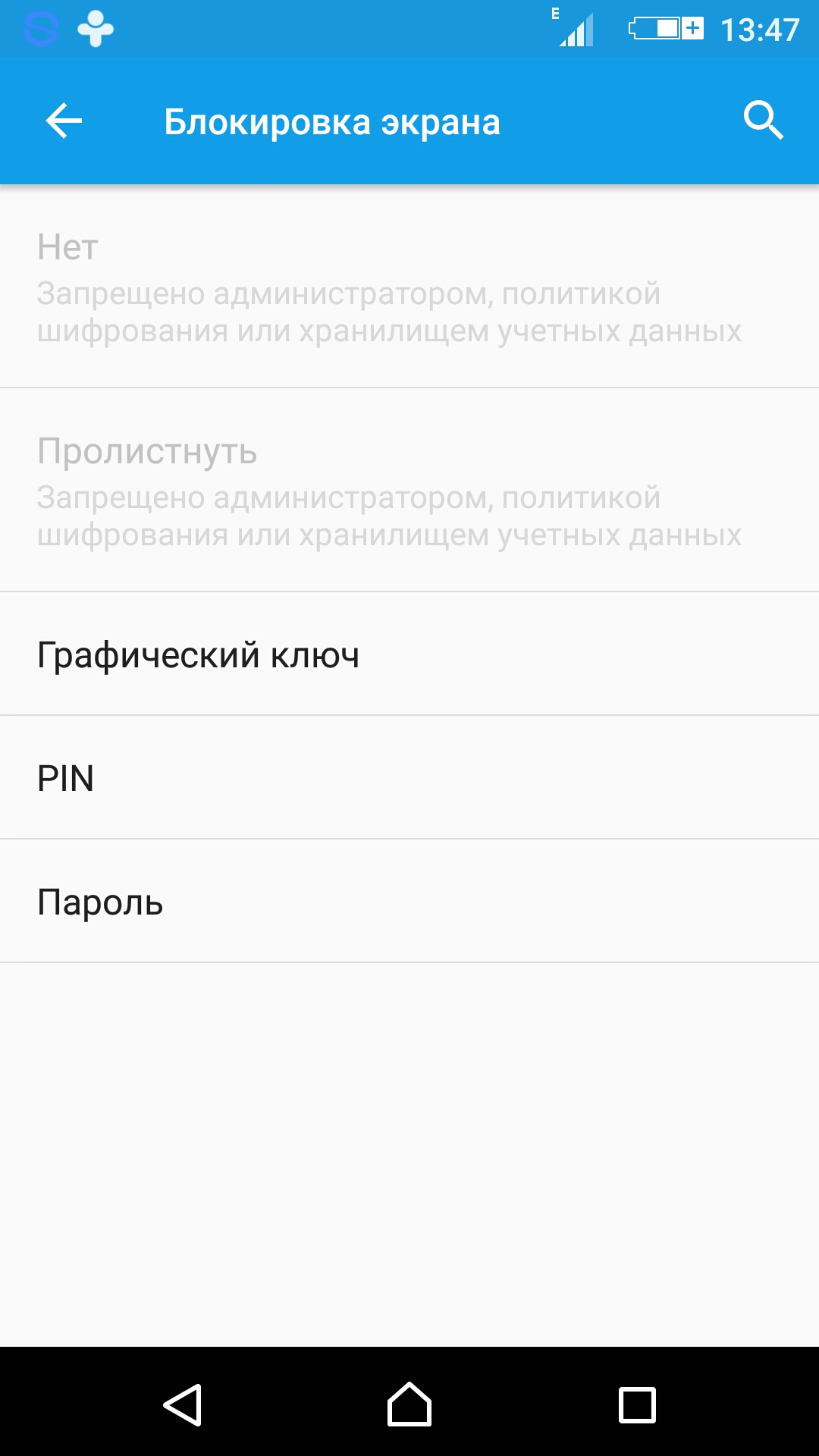
Task: Select Графический ключ lock option
Action: (409, 654)
